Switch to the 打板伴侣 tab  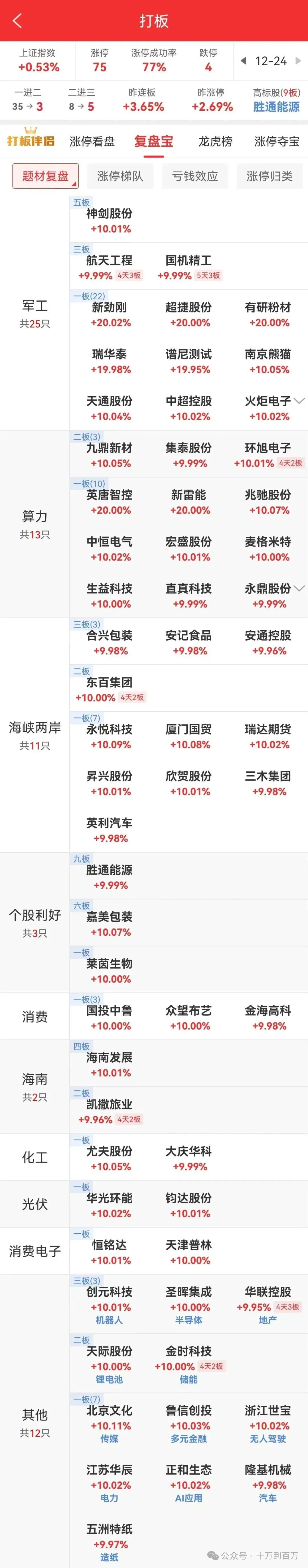pos(31,141)
